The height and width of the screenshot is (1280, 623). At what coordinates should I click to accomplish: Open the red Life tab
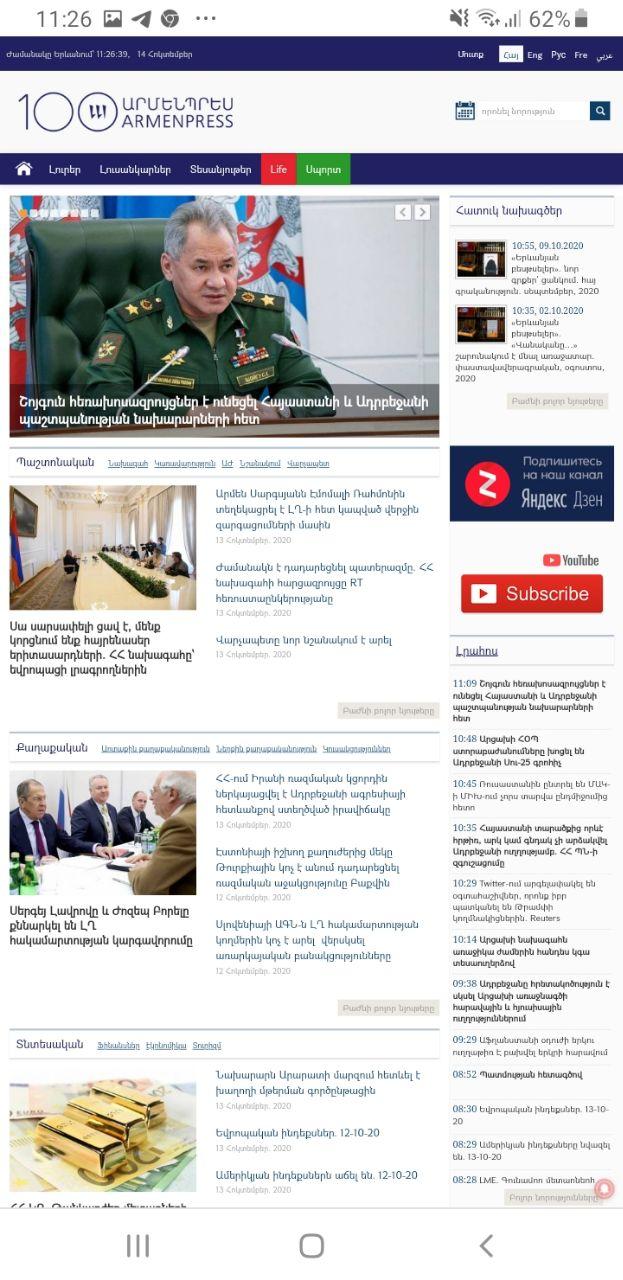coord(278,169)
